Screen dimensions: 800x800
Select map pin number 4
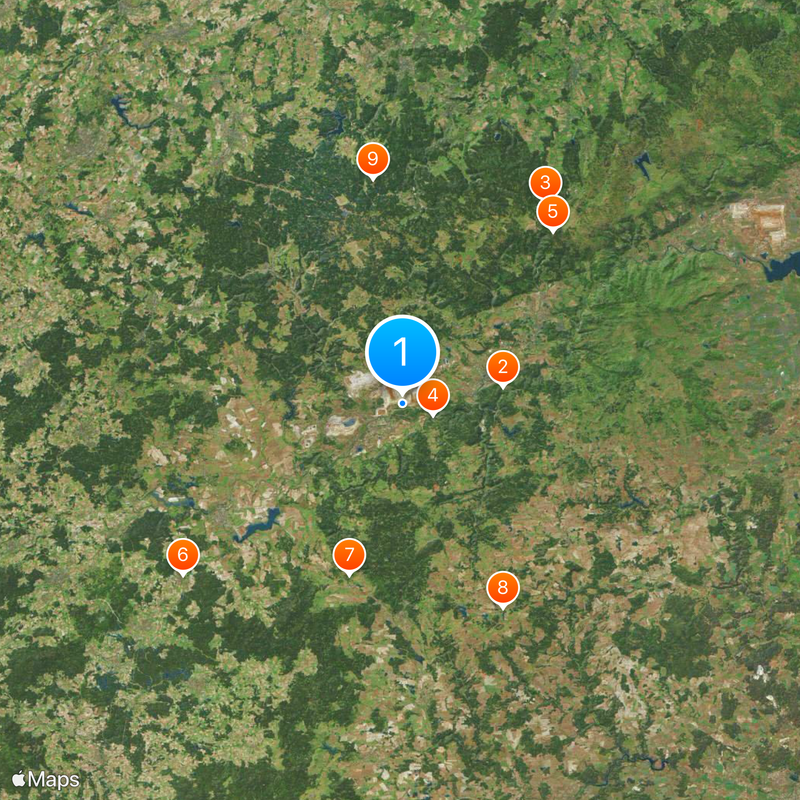coord(432,396)
